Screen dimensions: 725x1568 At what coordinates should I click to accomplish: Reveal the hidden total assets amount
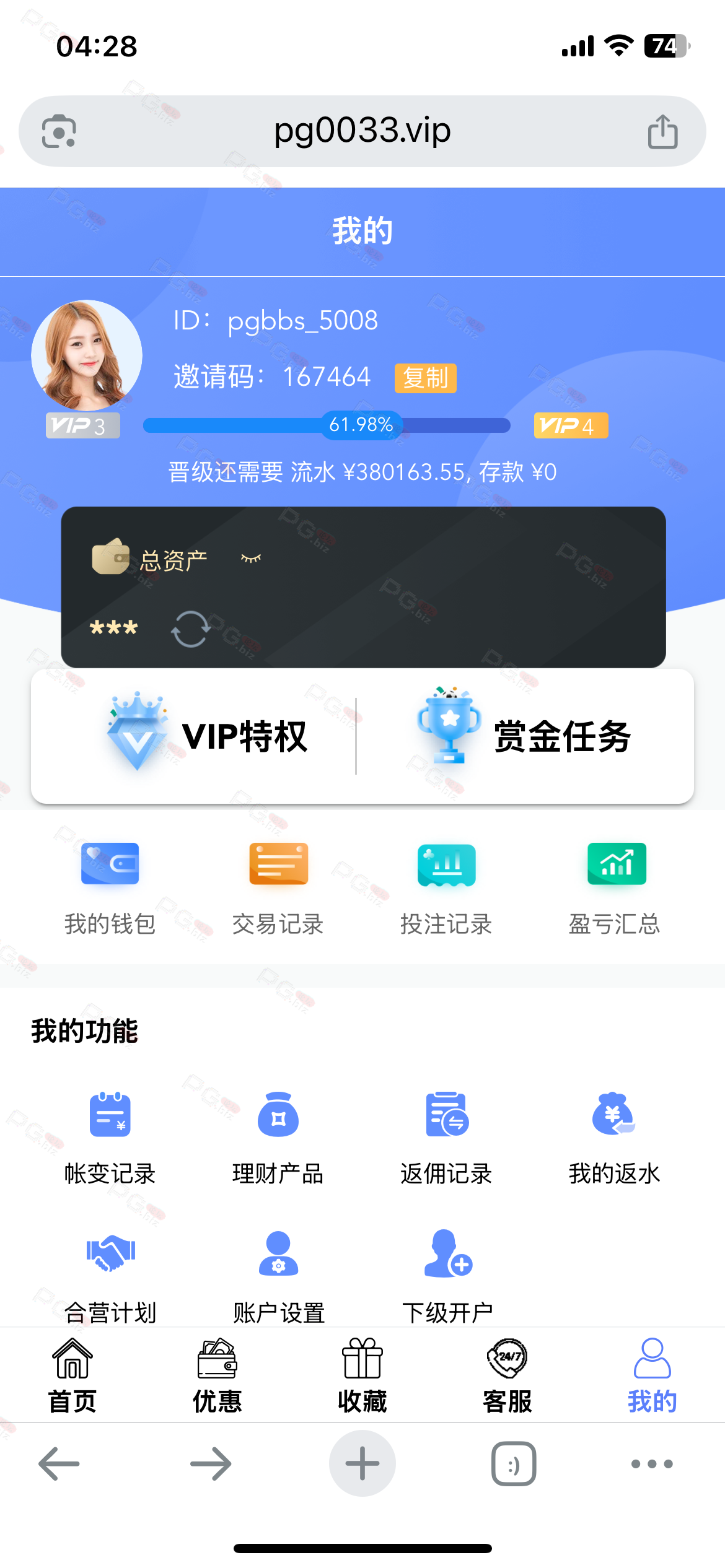click(x=251, y=559)
